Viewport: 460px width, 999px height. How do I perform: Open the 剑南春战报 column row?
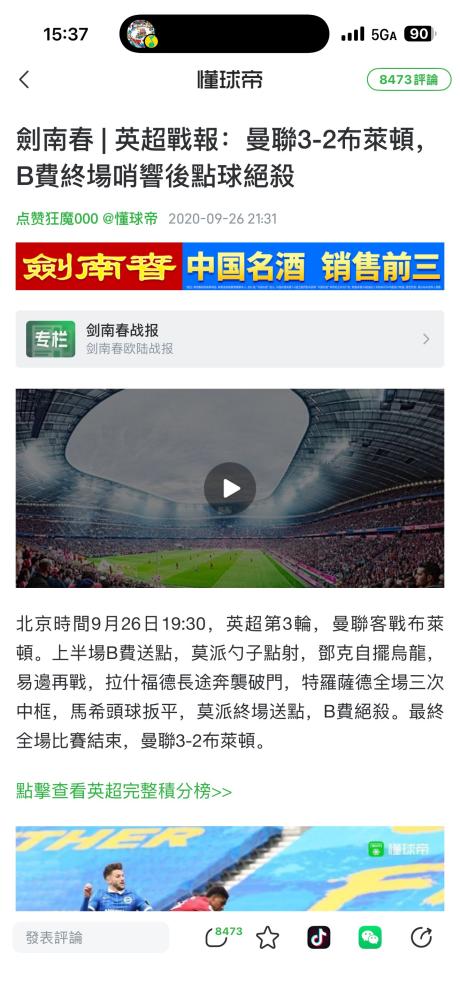click(x=230, y=339)
